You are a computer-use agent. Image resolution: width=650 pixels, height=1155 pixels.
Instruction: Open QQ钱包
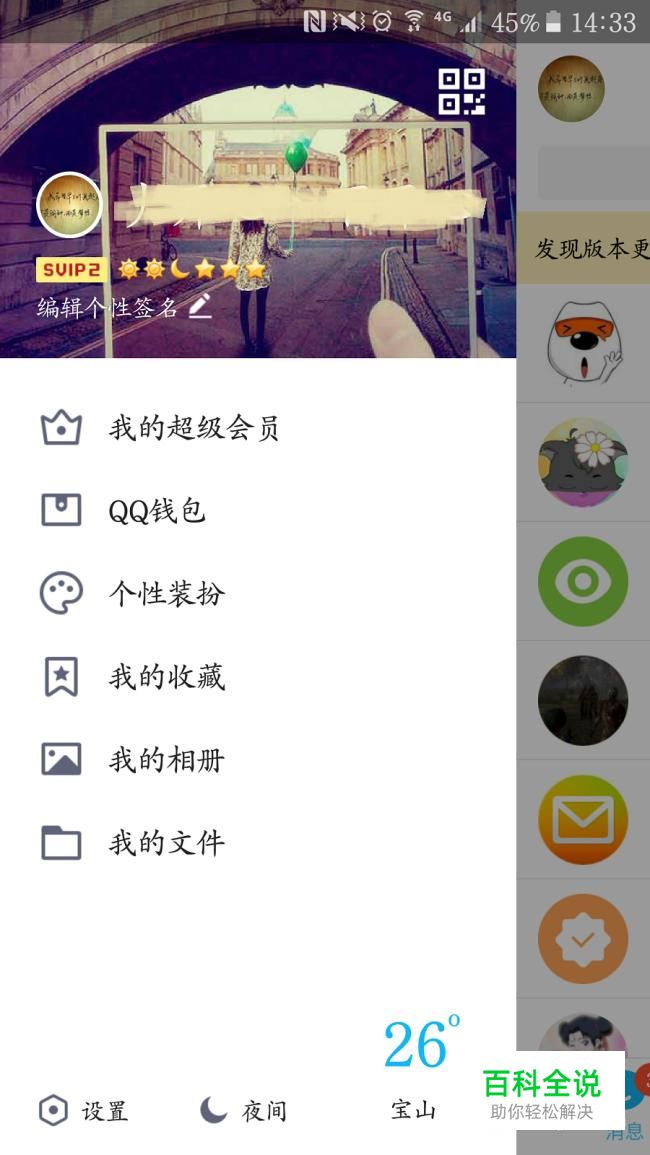[156, 511]
